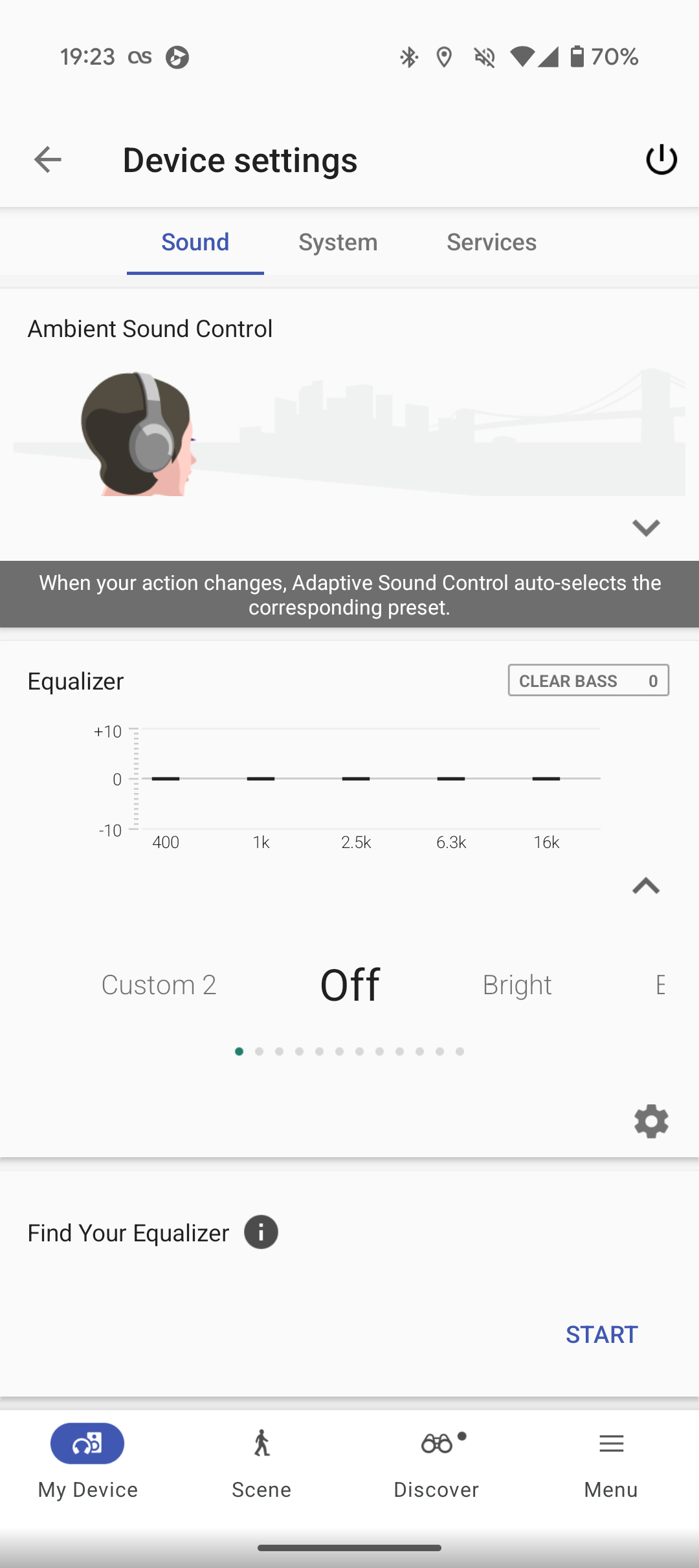Tap the power off icon
The image size is (699, 1568).
tap(661, 159)
